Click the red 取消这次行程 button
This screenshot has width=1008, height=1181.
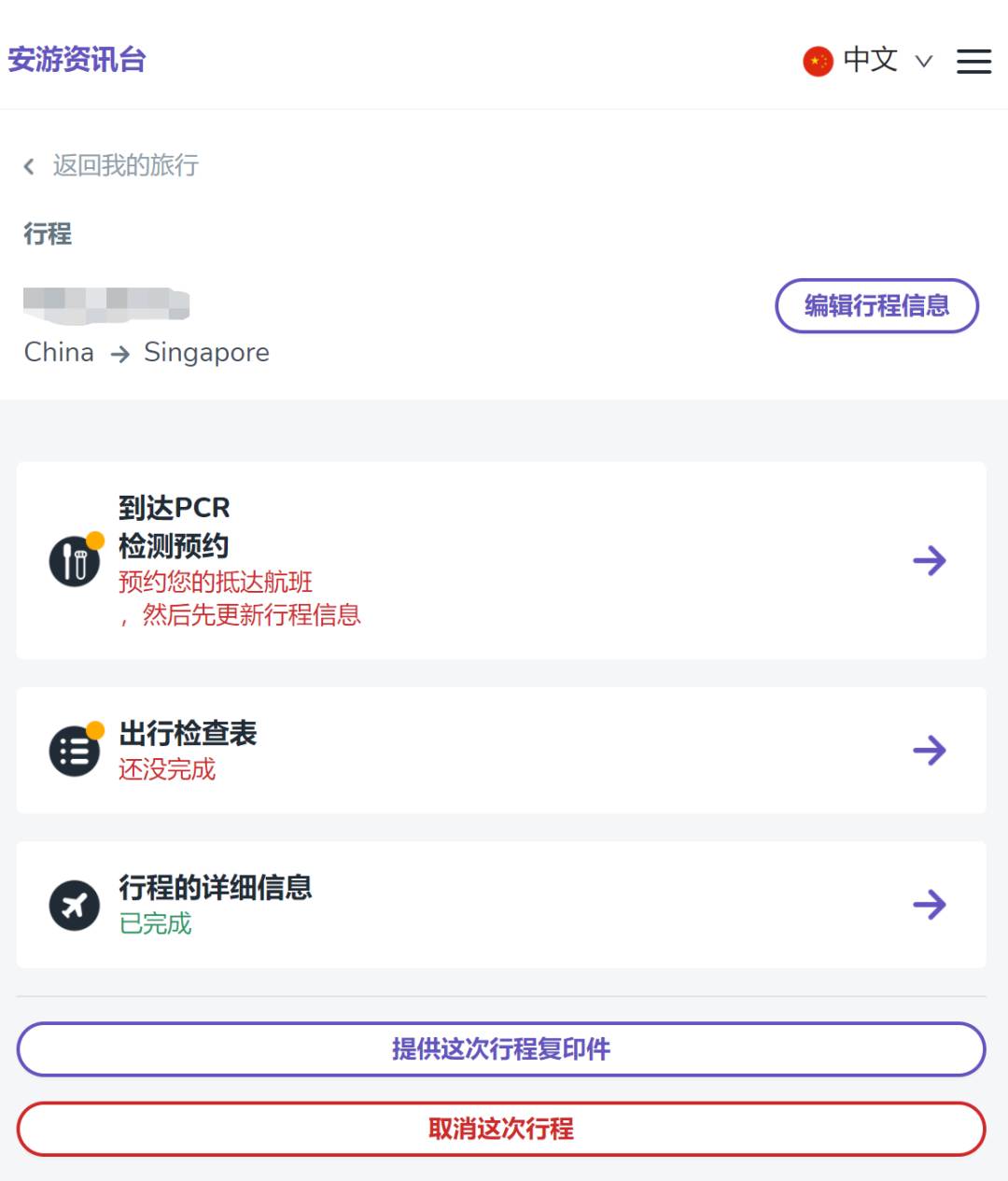coord(502,1129)
